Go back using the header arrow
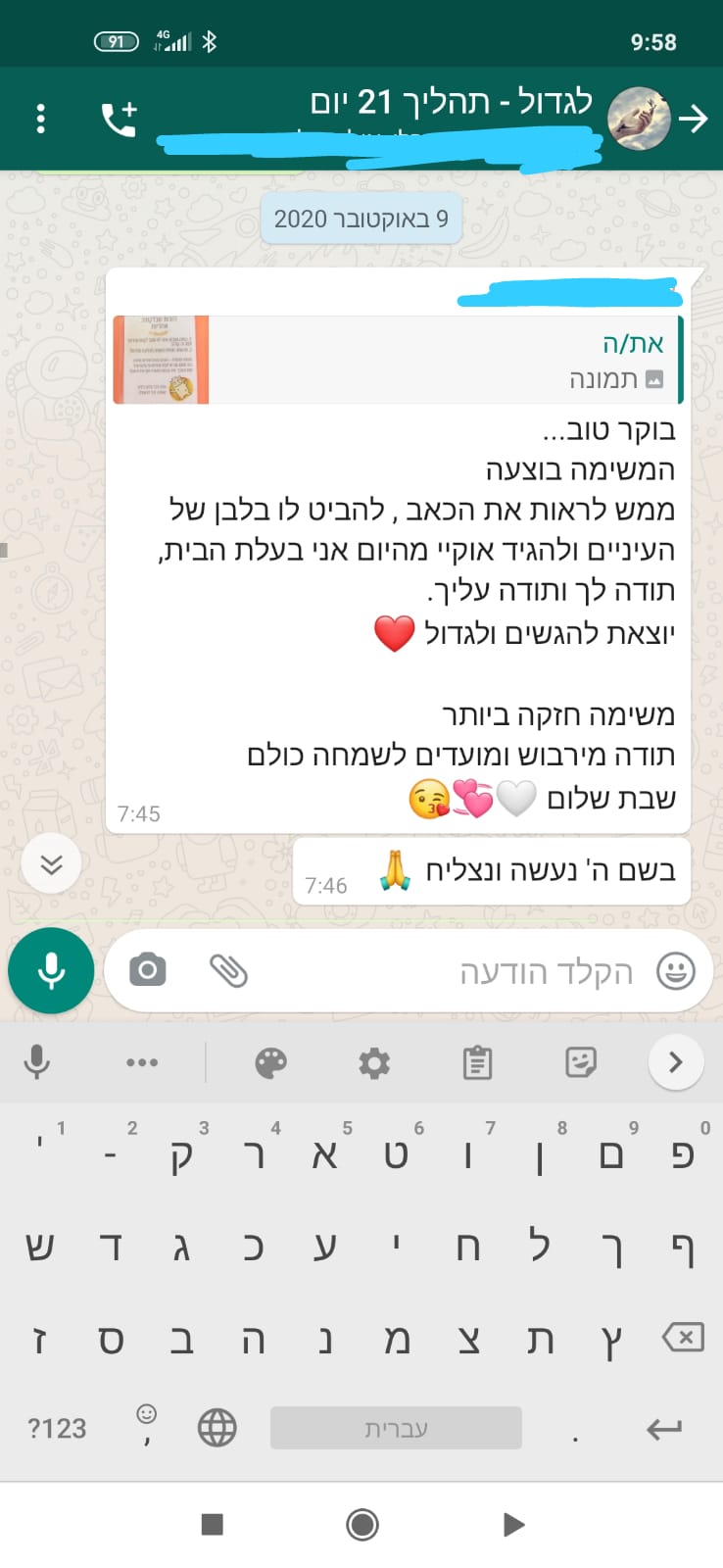Viewport: 723px width, 1568px height. point(693,120)
